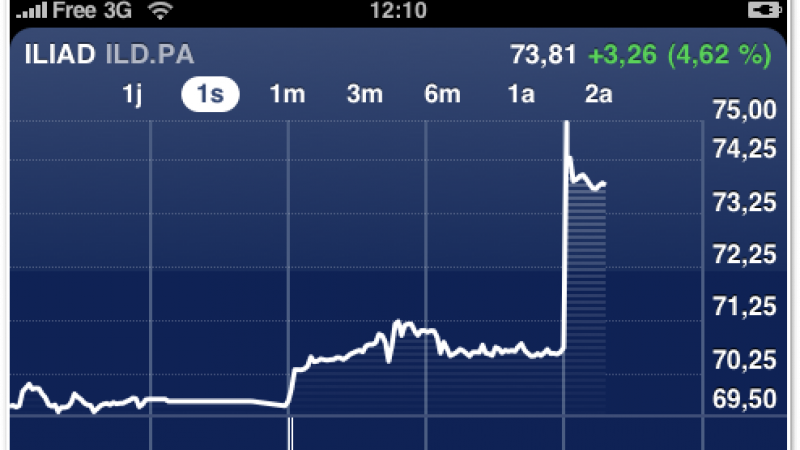This screenshot has width=800, height=450.
Task: Display the 2a price range
Action: pyautogui.click(x=598, y=95)
